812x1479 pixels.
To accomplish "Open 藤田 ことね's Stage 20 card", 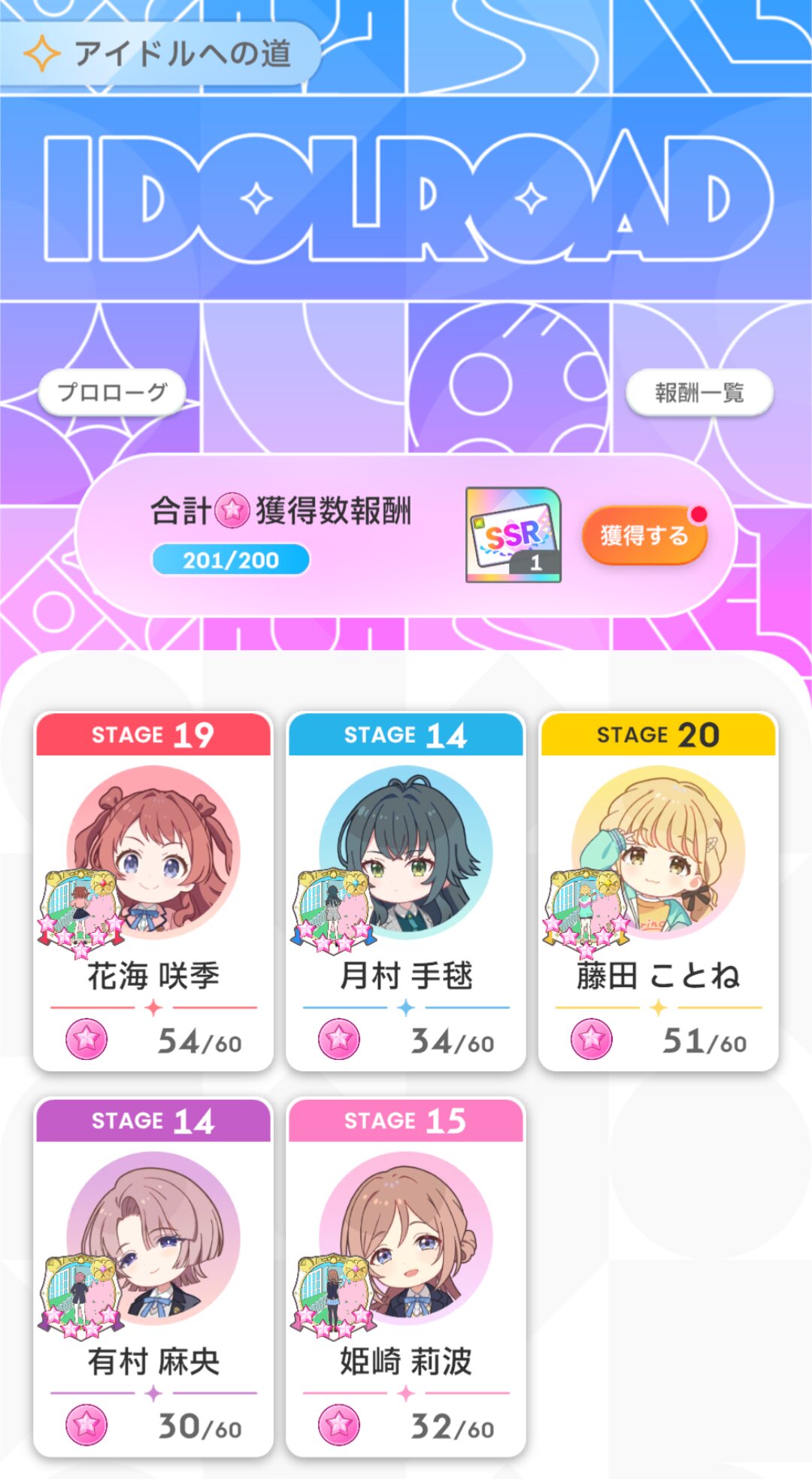I will 659,891.
